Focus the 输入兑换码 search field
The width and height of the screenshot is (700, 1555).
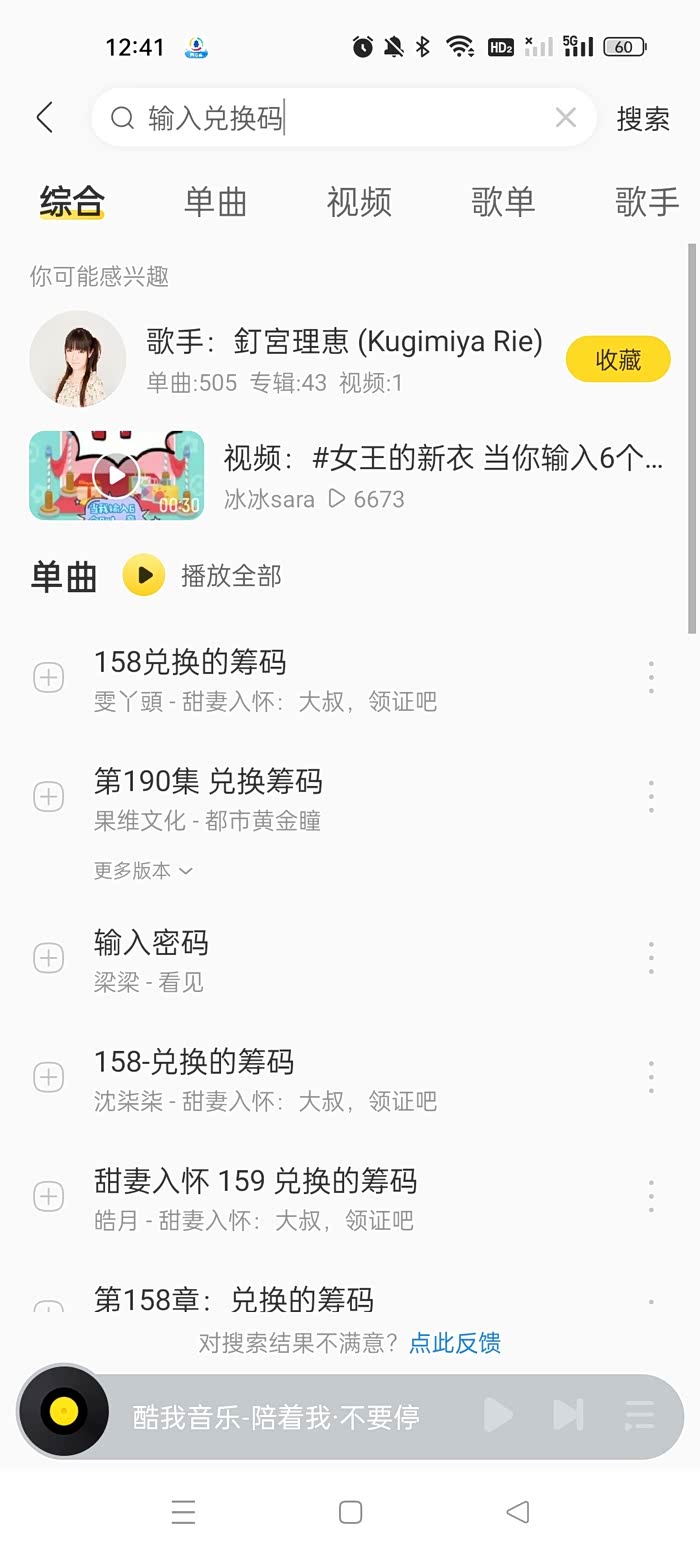click(340, 118)
